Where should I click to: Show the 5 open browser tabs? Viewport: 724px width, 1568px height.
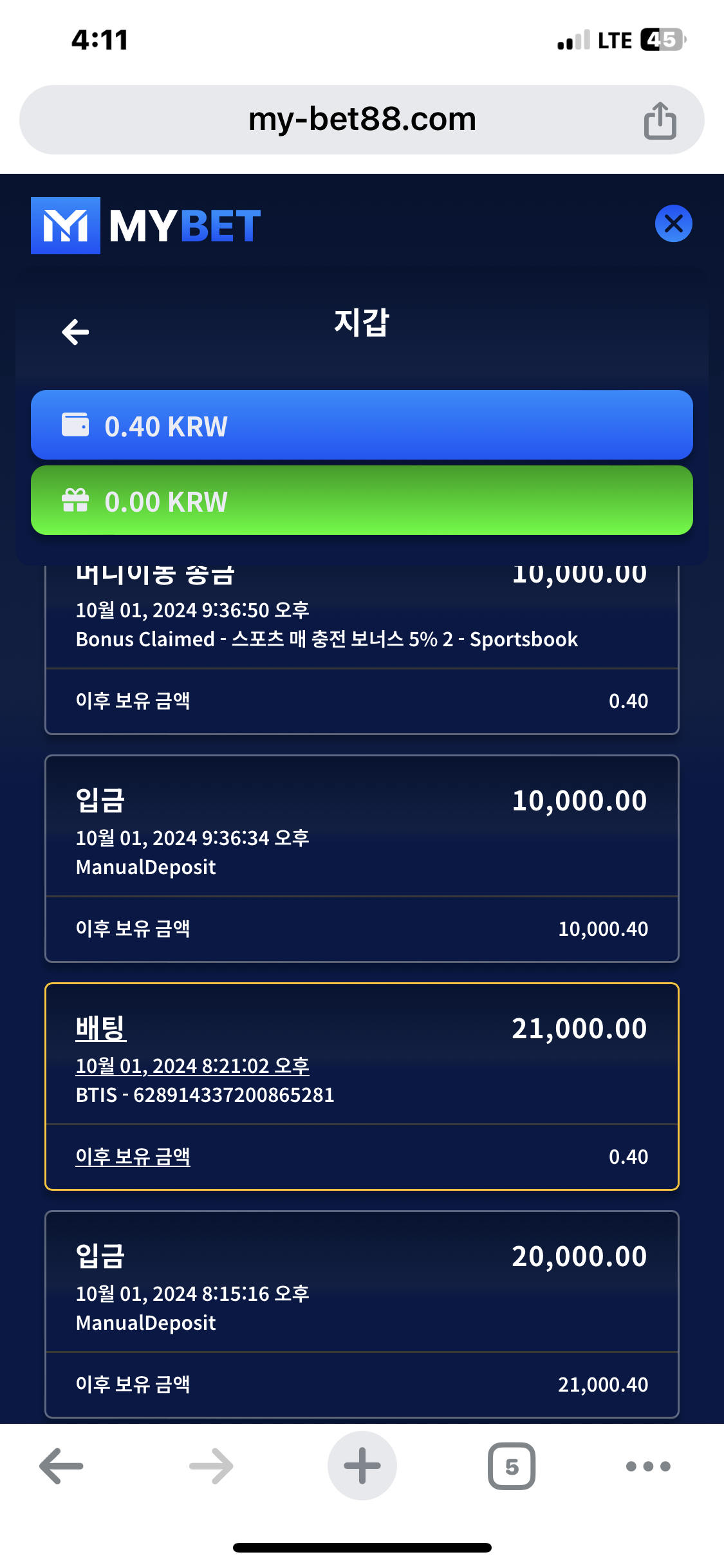pyautogui.click(x=512, y=1466)
